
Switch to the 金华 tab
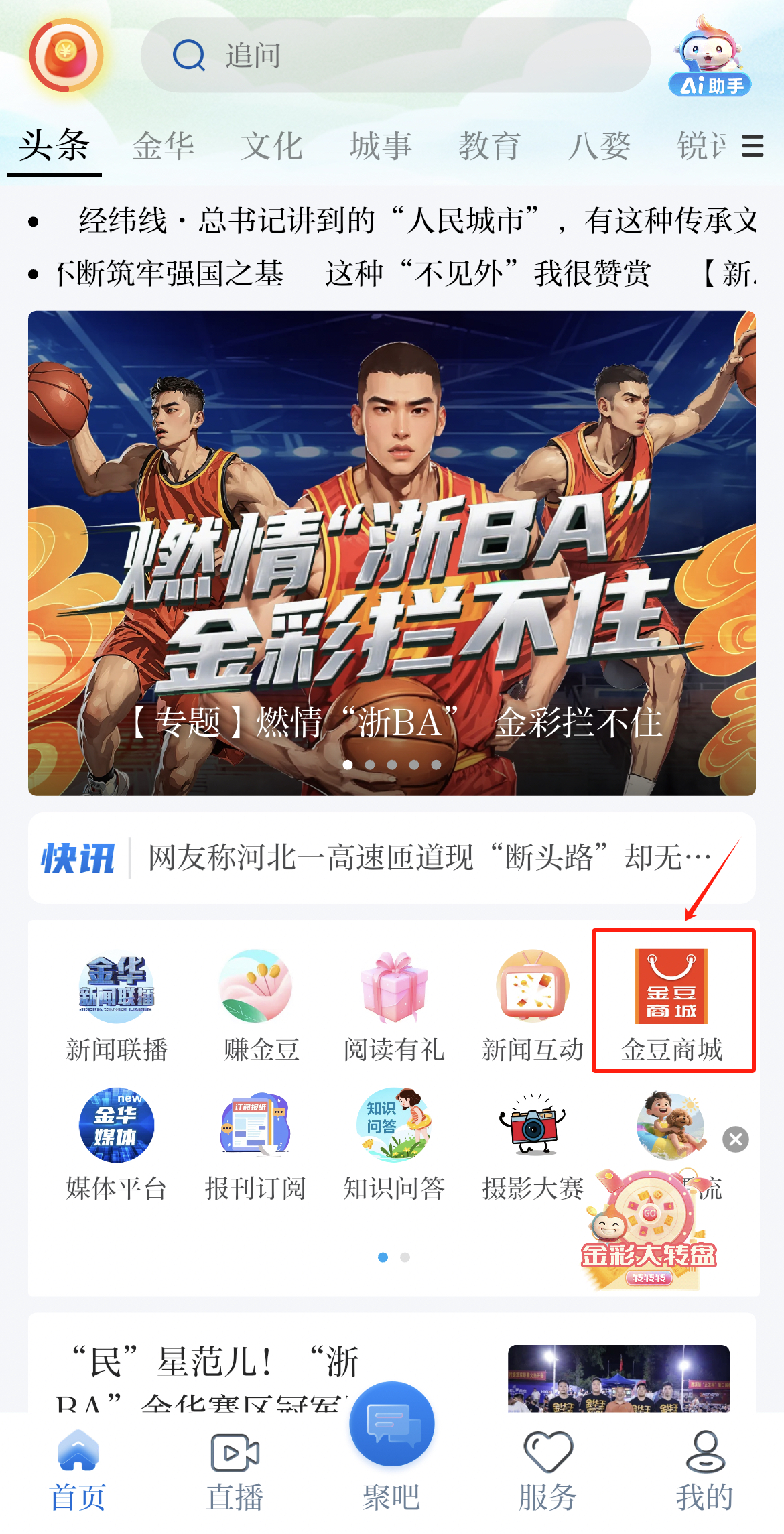(163, 146)
